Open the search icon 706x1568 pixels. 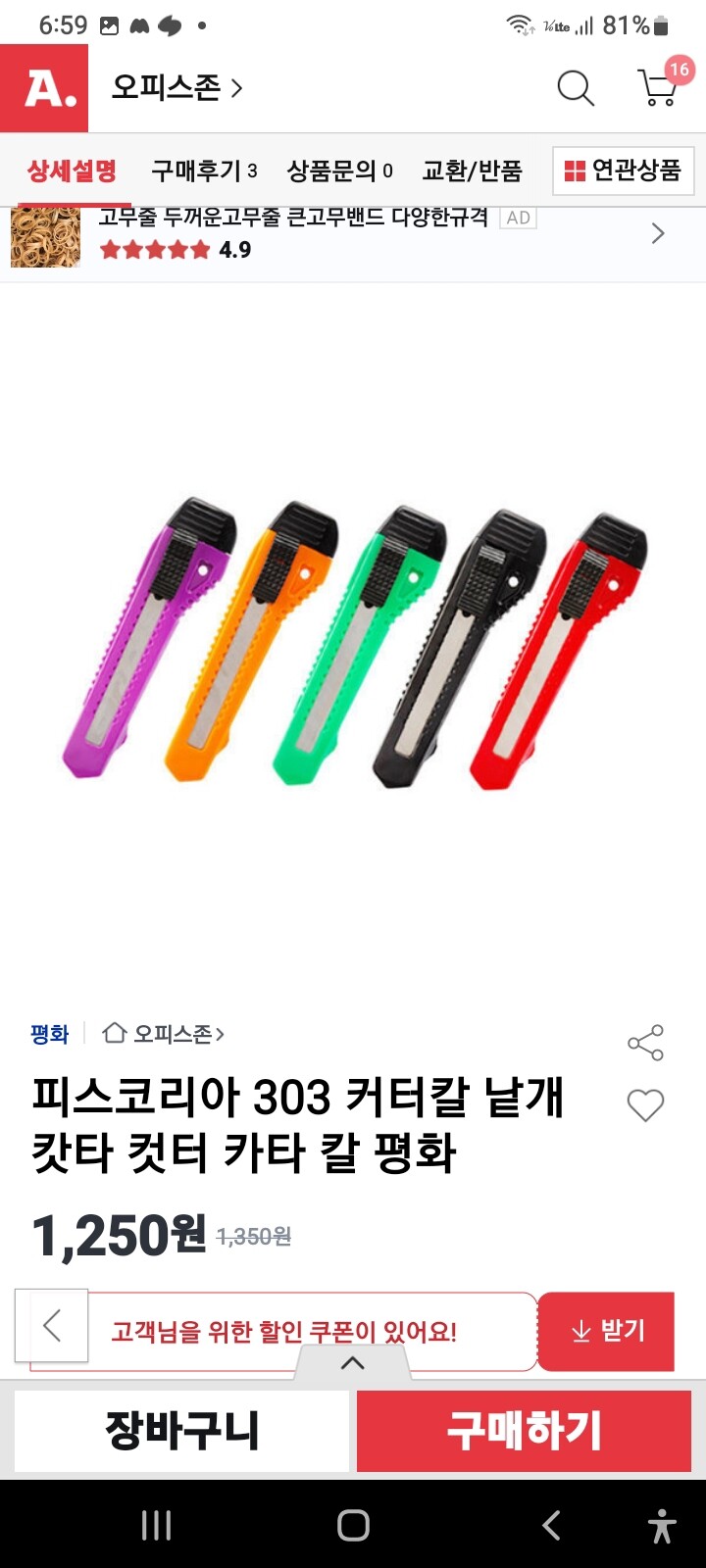576,88
